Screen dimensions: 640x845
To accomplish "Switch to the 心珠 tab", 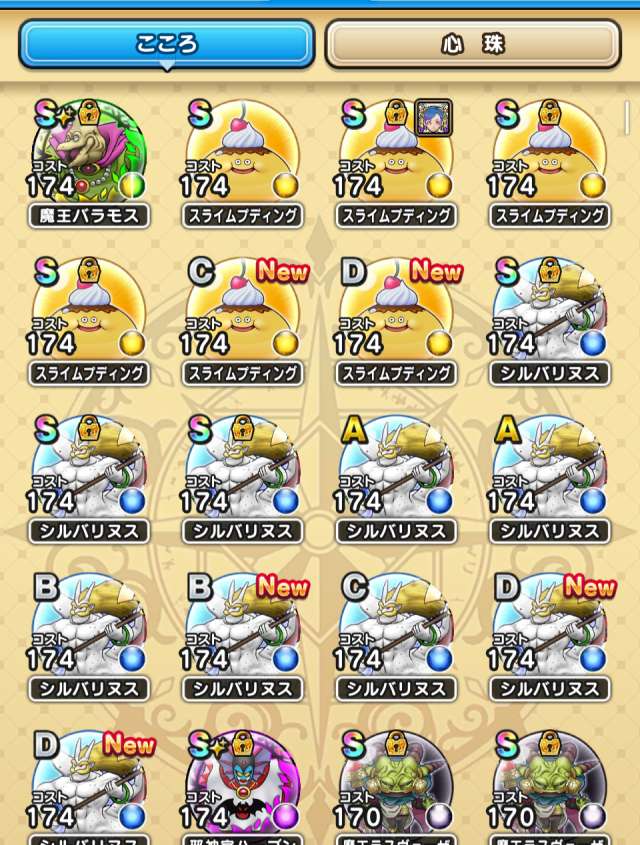I will pos(473,44).
